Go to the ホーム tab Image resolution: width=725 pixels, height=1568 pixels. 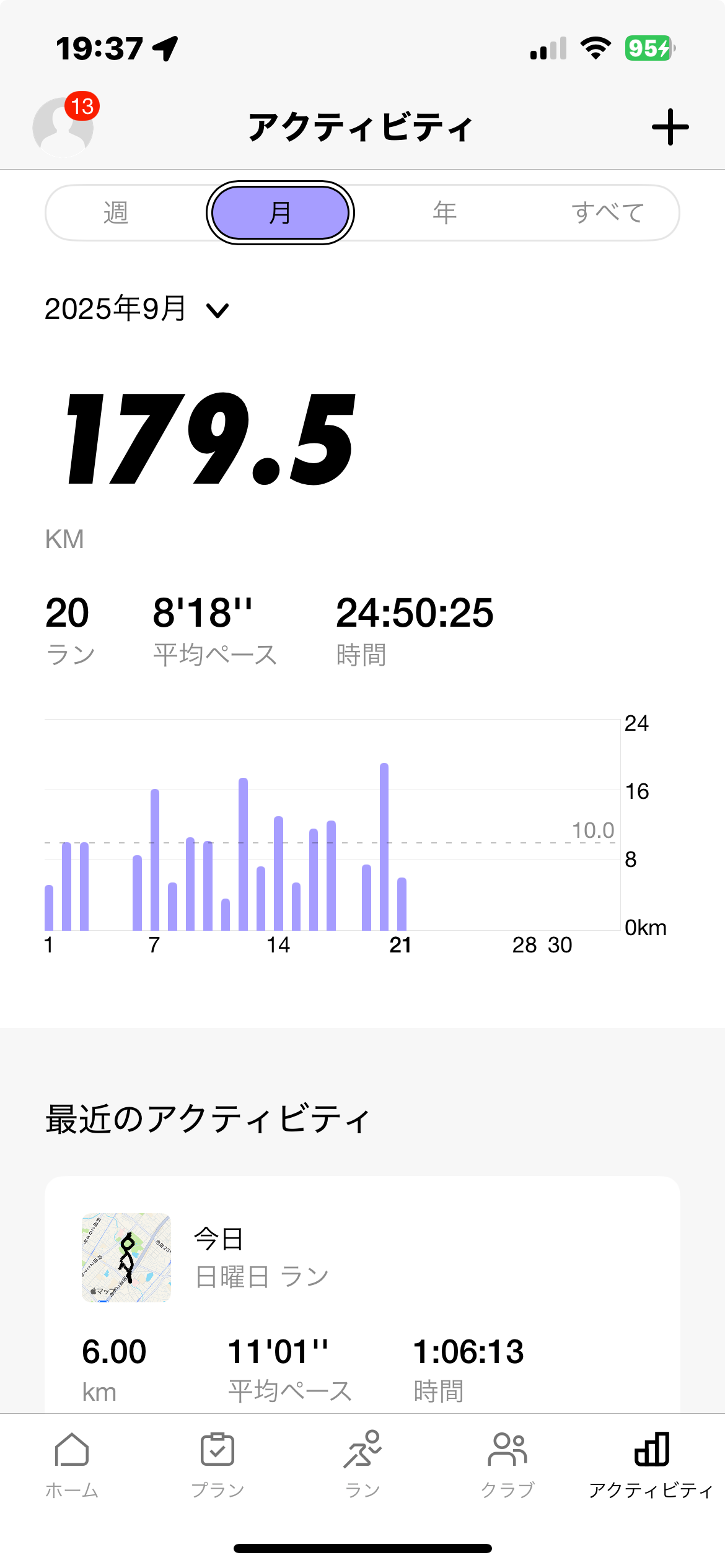pyautogui.click(x=72, y=1465)
